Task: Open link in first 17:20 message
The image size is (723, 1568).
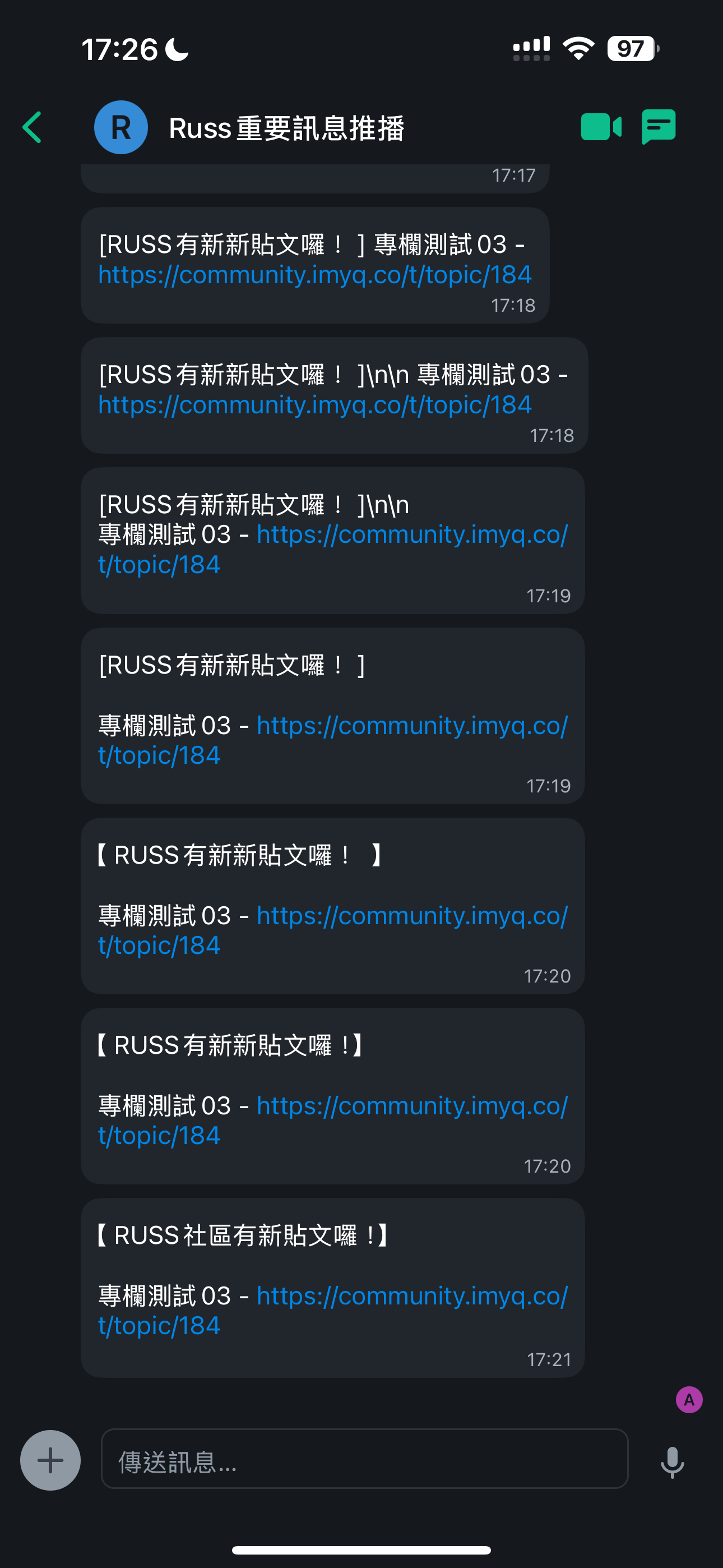Action: [x=333, y=930]
